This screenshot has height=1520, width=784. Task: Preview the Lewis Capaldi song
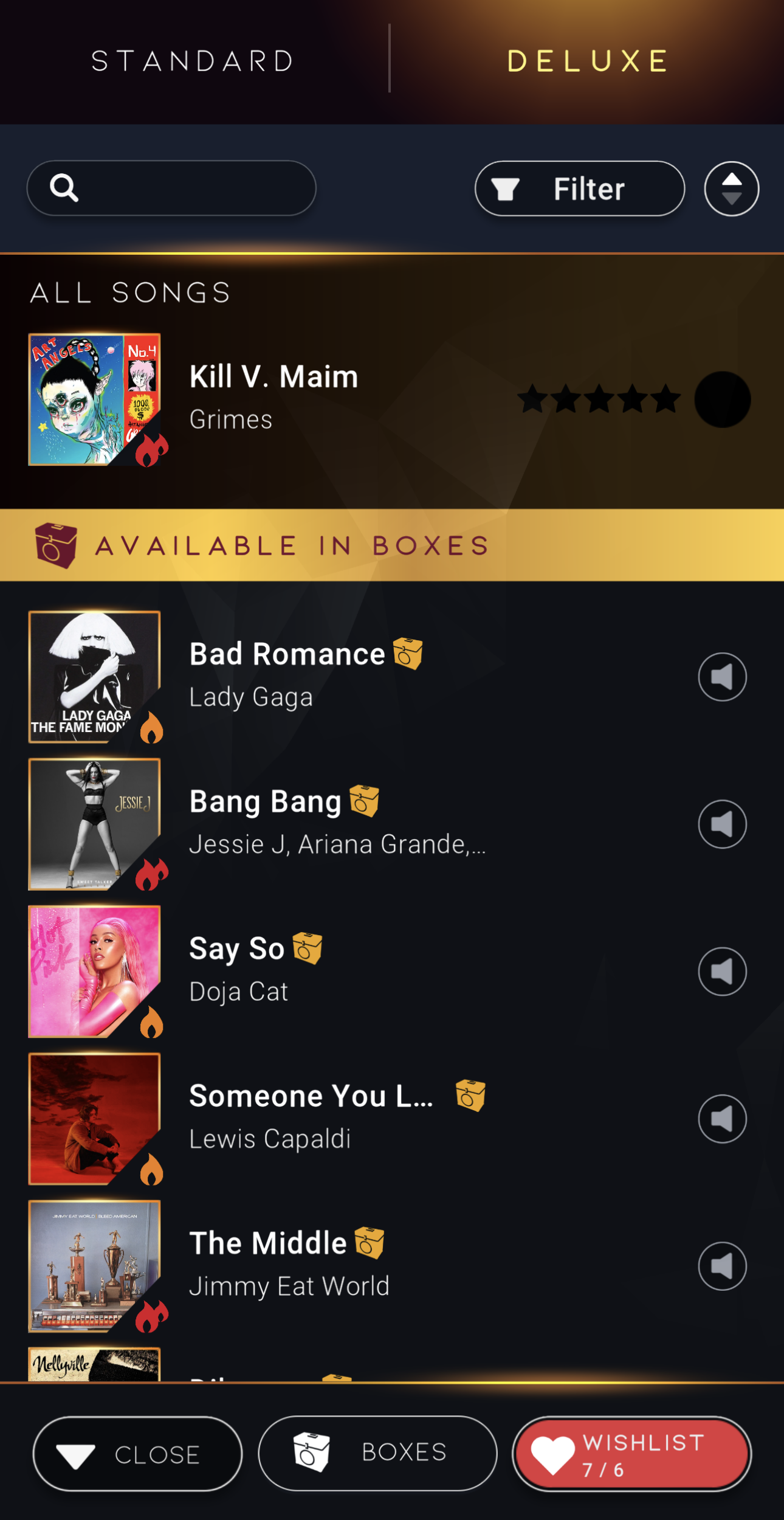coord(722,1119)
